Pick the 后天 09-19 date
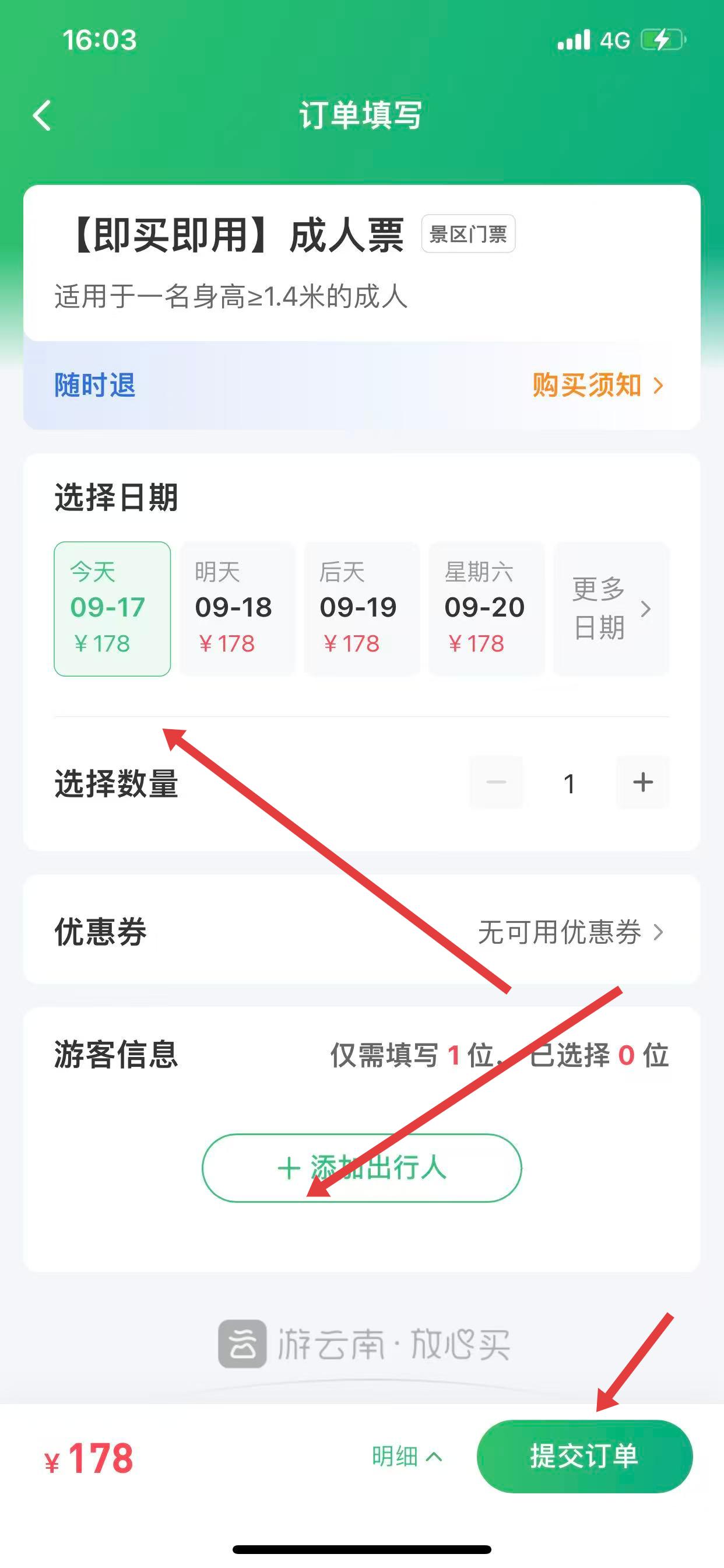724x1568 pixels. pyautogui.click(x=361, y=608)
